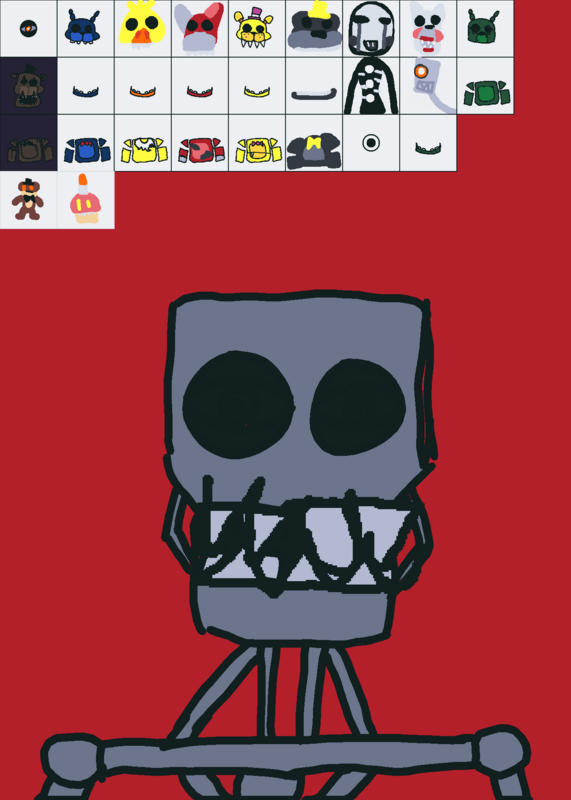Pick the gray bear head with yellow hat
This screenshot has width=571, height=800.
tap(314, 29)
